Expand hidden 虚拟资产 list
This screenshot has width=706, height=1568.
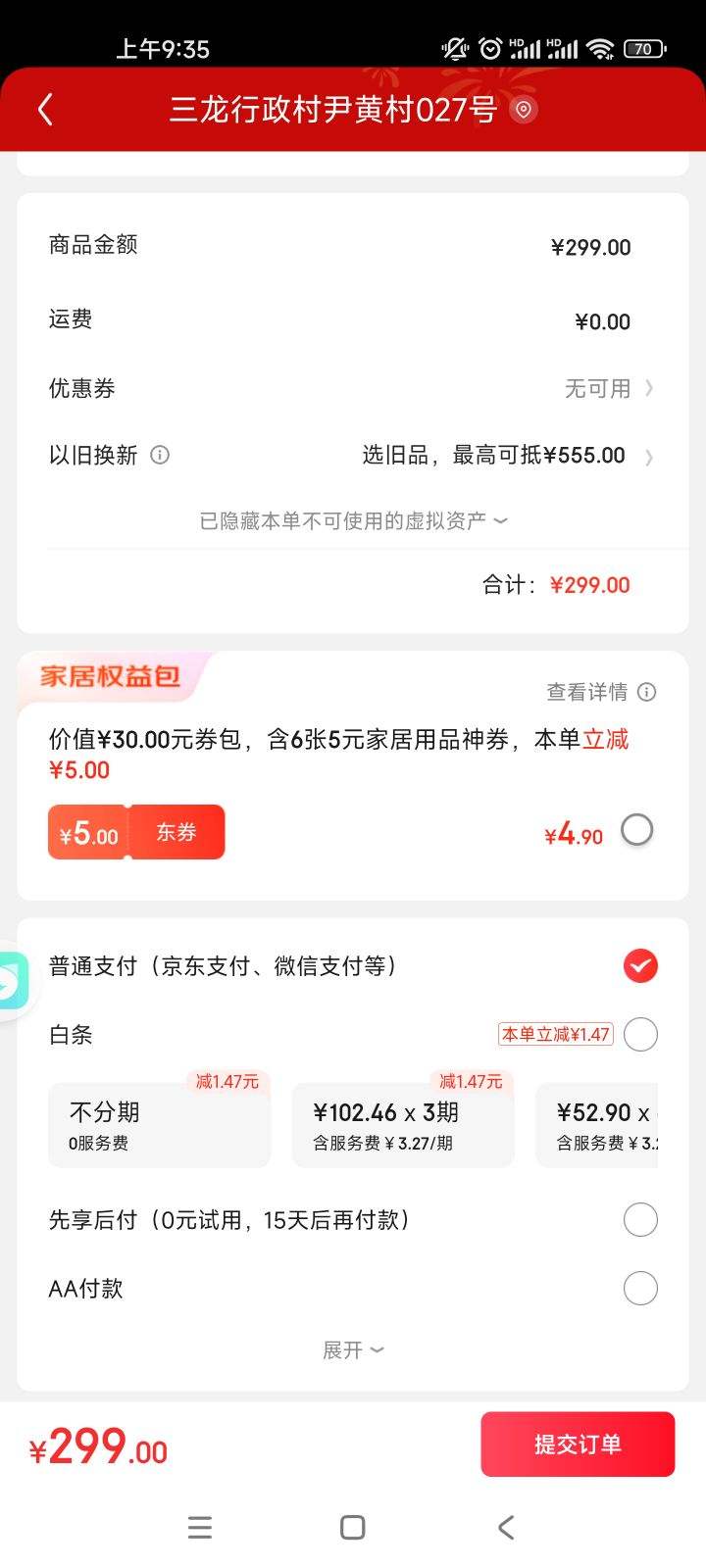click(x=353, y=520)
